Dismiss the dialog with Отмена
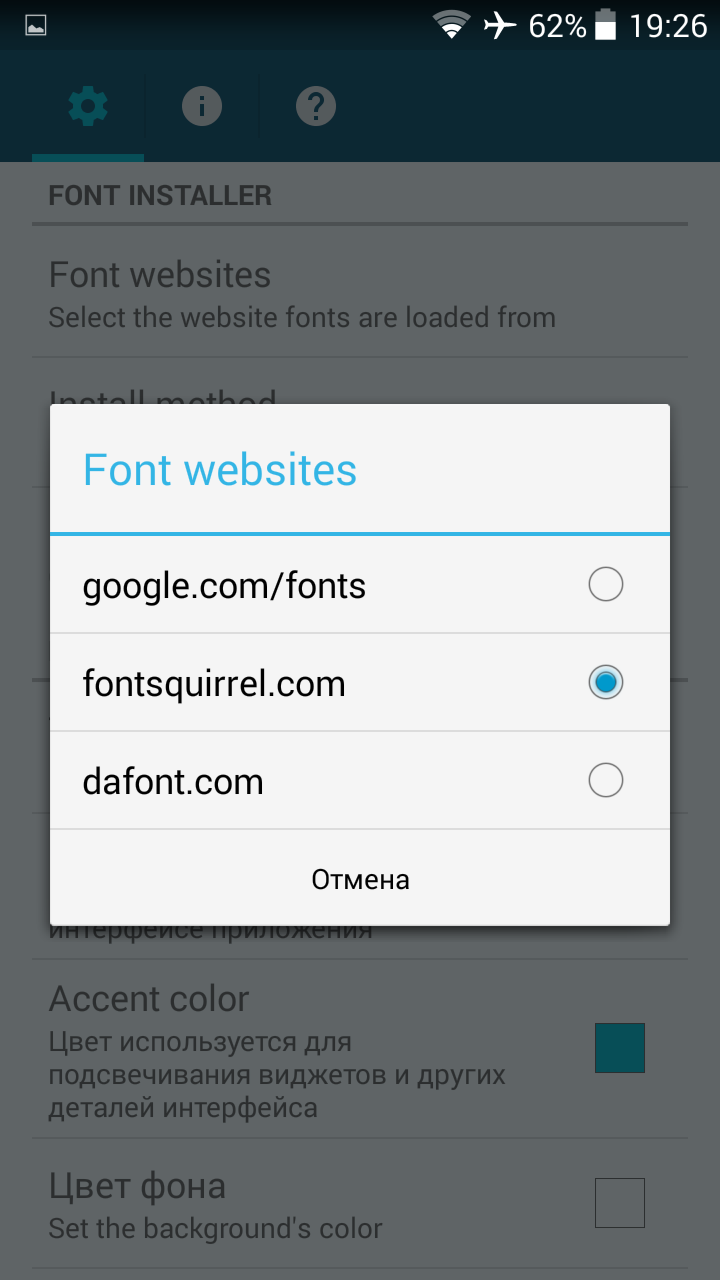720x1280 pixels. click(360, 879)
